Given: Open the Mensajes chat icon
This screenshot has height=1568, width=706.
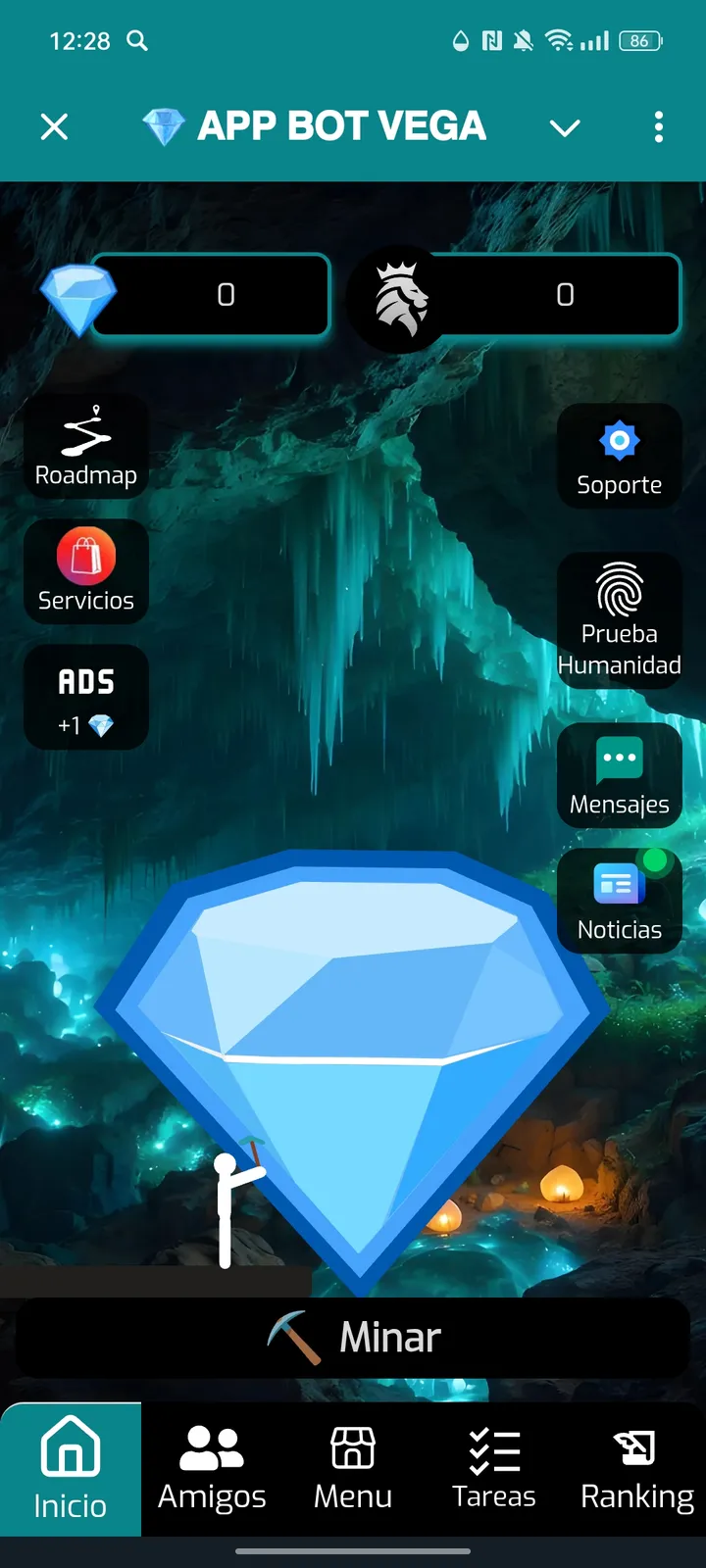Looking at the screenshot, I should pyautogui.click(x=619, y=776).
